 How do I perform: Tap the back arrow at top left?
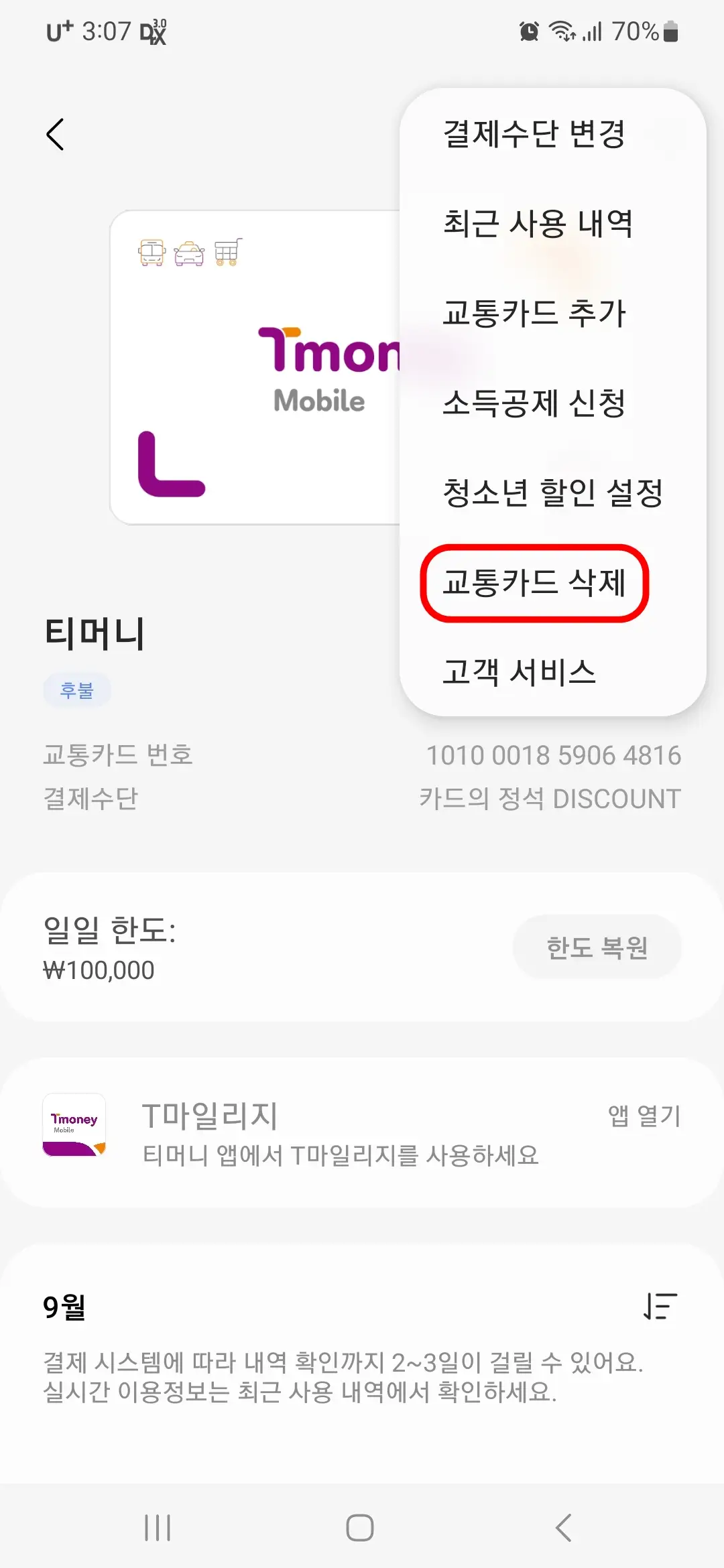56,134
